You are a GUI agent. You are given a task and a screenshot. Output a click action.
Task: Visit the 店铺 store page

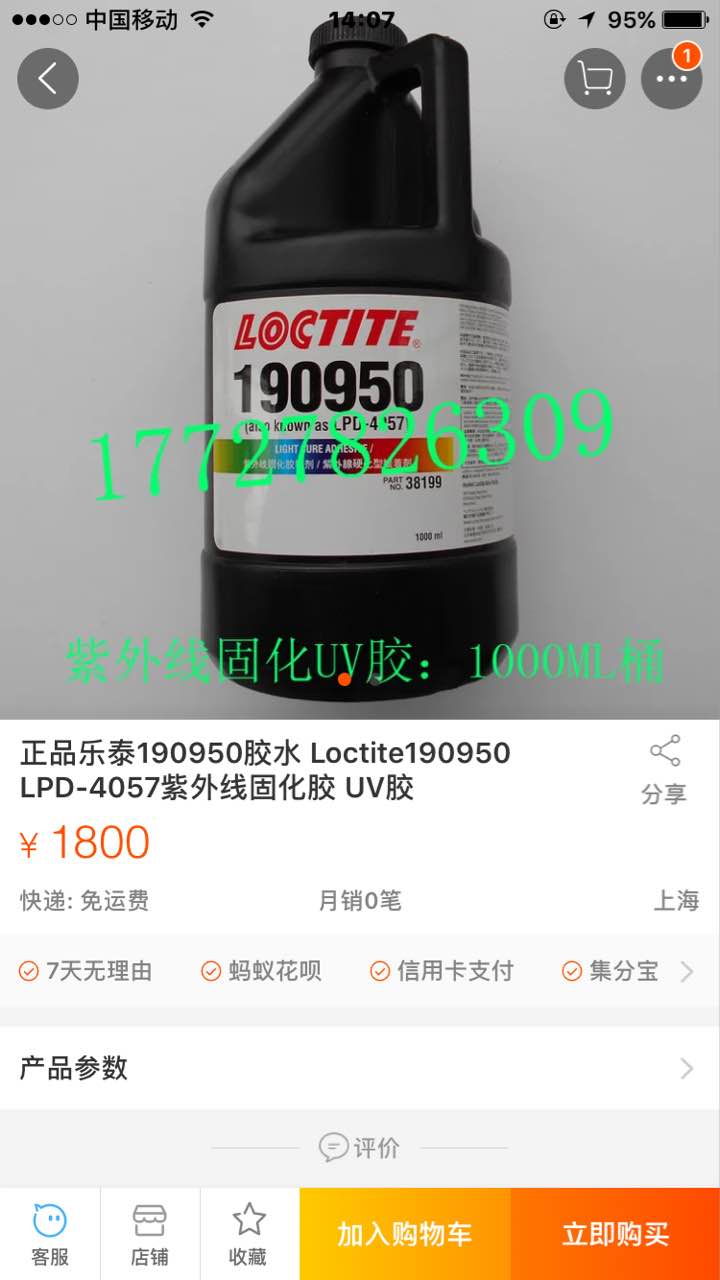(x=150, y=1234)
